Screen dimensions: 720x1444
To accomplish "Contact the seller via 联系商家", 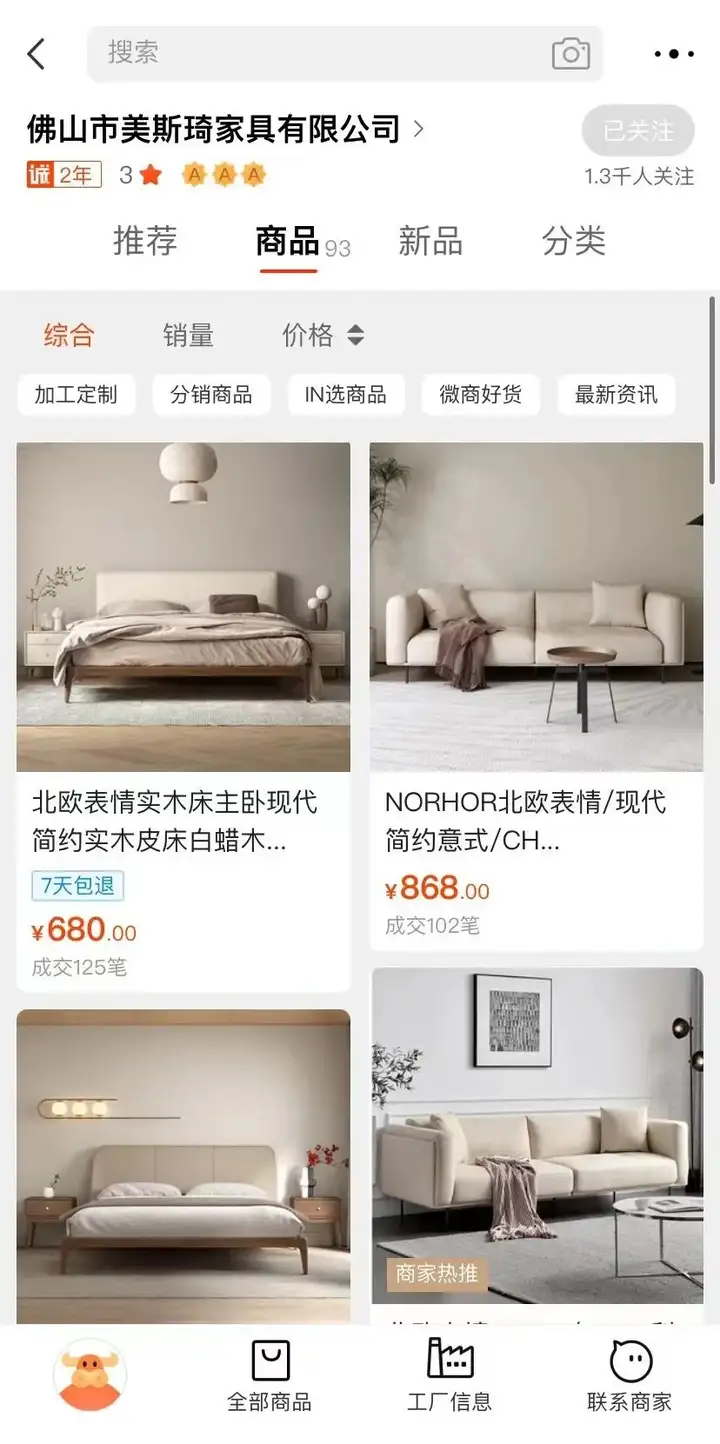I will pyautogui.click(x=629, y=1376).
